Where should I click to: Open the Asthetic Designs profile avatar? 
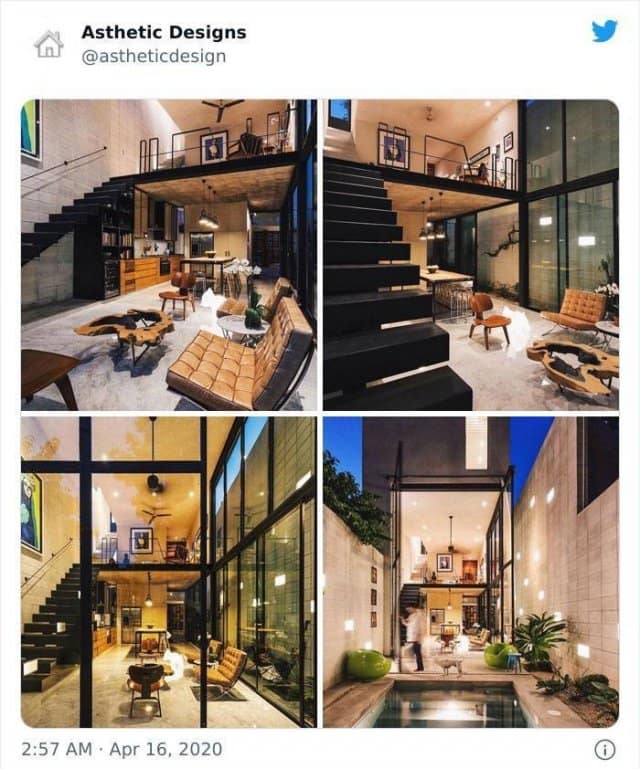[x=48, y=43]
